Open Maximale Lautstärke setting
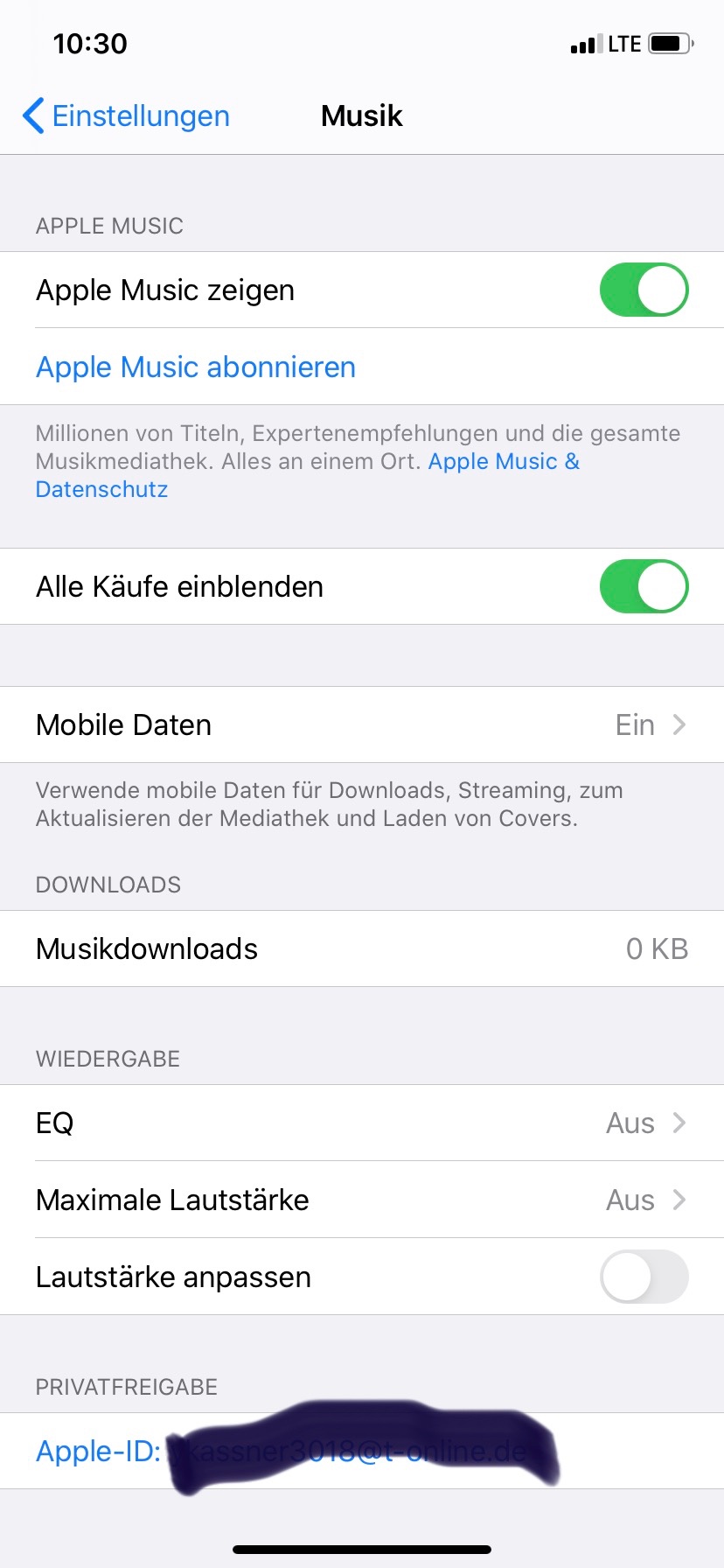This screenshot has height=1568, width=724. tap(362, 1200)
